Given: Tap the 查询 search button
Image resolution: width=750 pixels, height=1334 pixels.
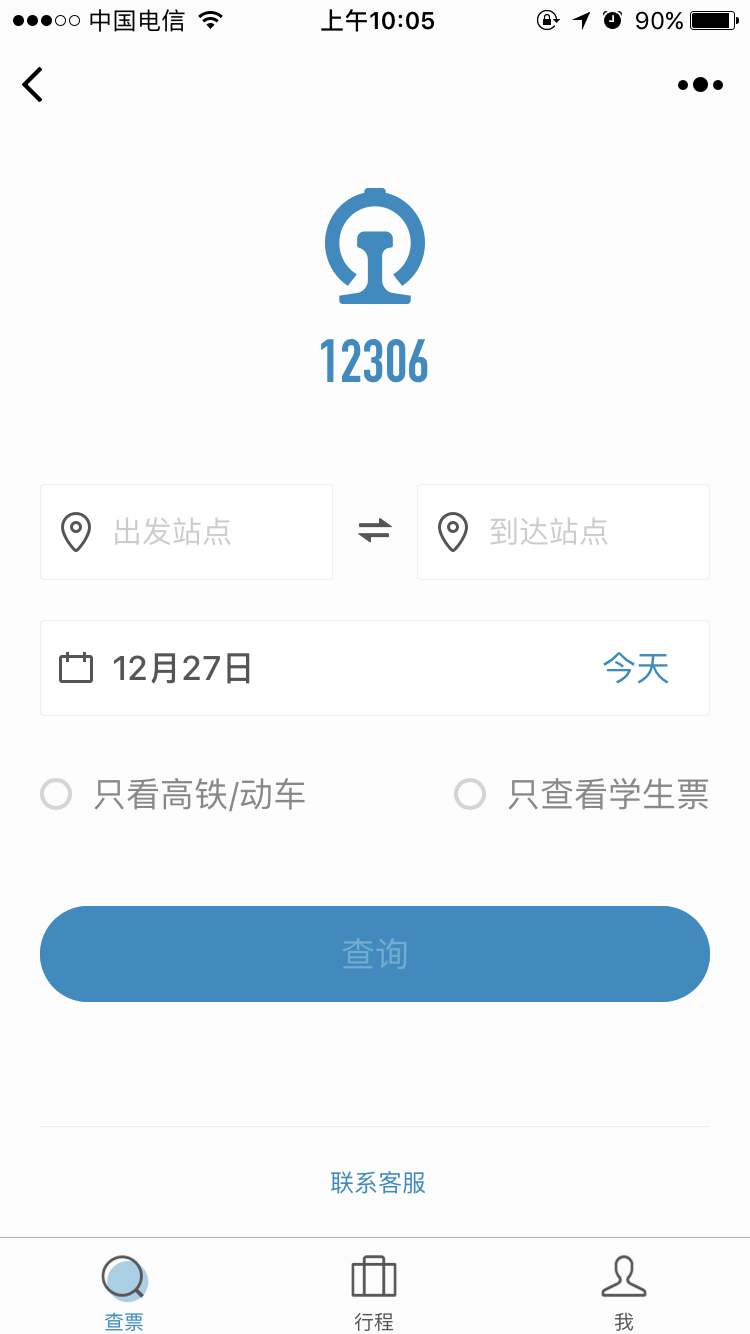Looking at the screenshot, I should coord(375,954).
